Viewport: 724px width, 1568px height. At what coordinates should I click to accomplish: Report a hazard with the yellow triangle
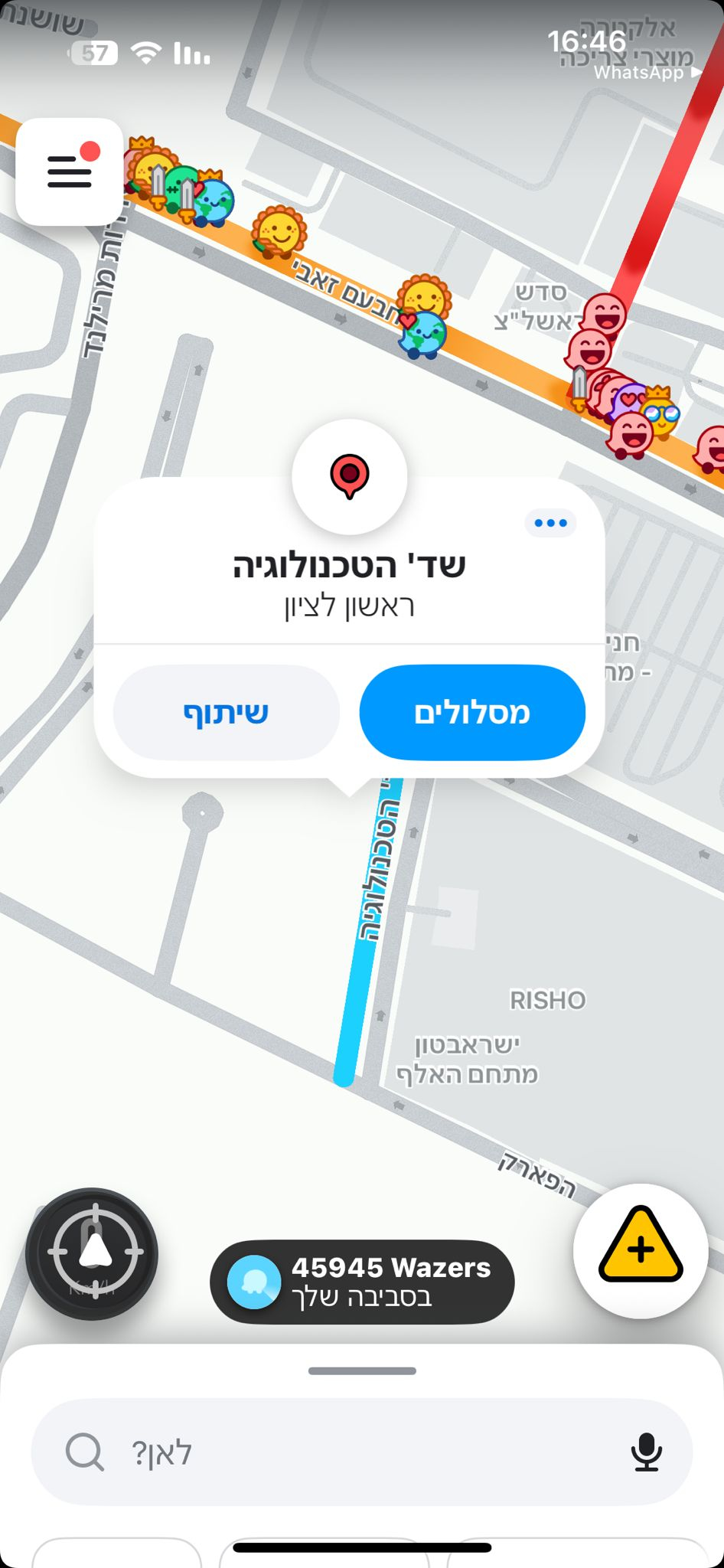(641, 1250)
